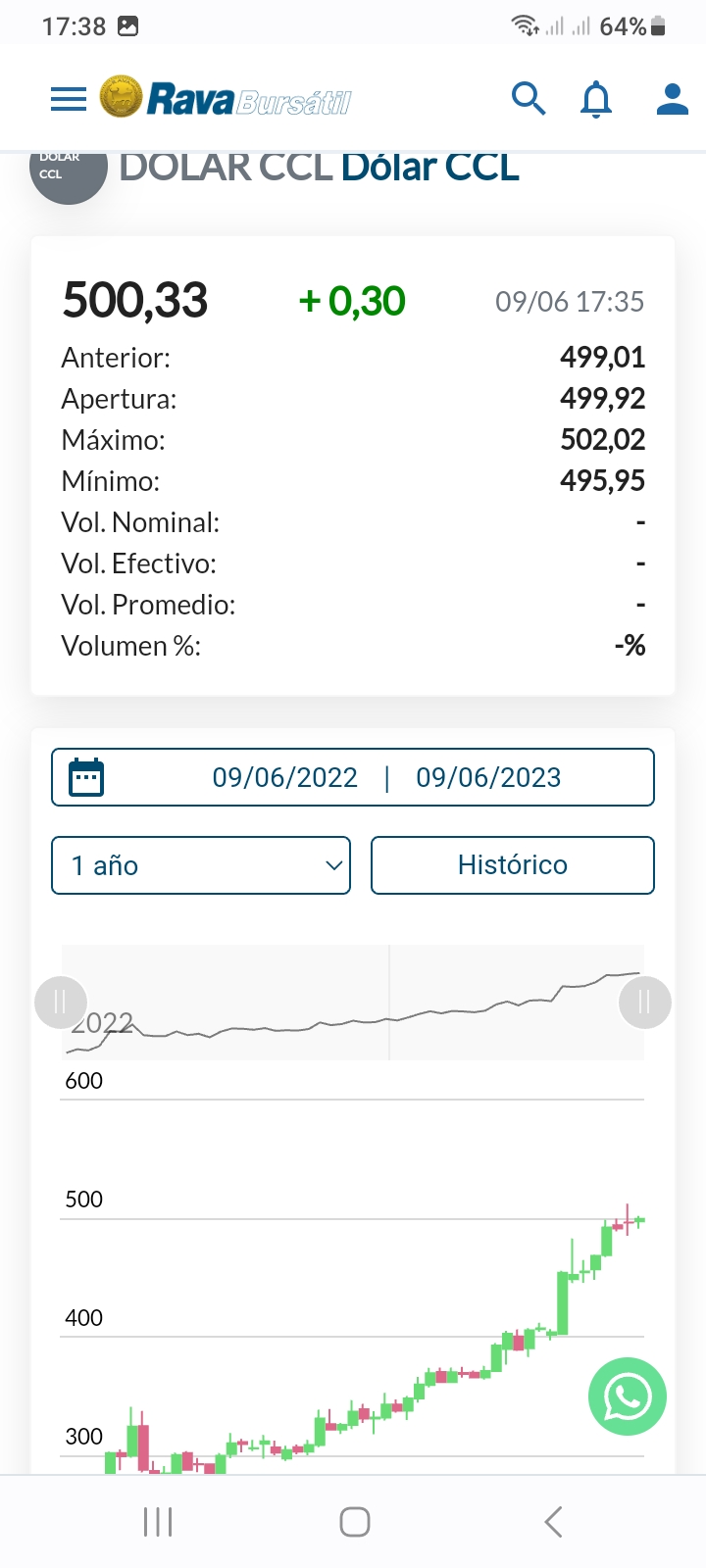Open the user profile icon
Viewport: 706px width, 1568px height.
pyautogui.click(x=672, y=99)
